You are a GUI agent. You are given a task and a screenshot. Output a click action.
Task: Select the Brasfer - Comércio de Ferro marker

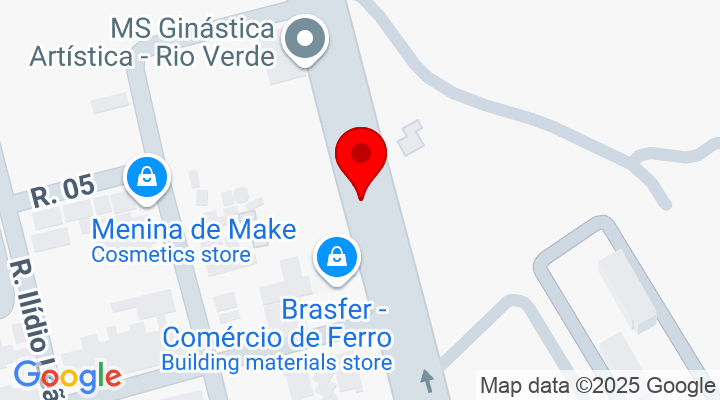(x=339, y=258)
